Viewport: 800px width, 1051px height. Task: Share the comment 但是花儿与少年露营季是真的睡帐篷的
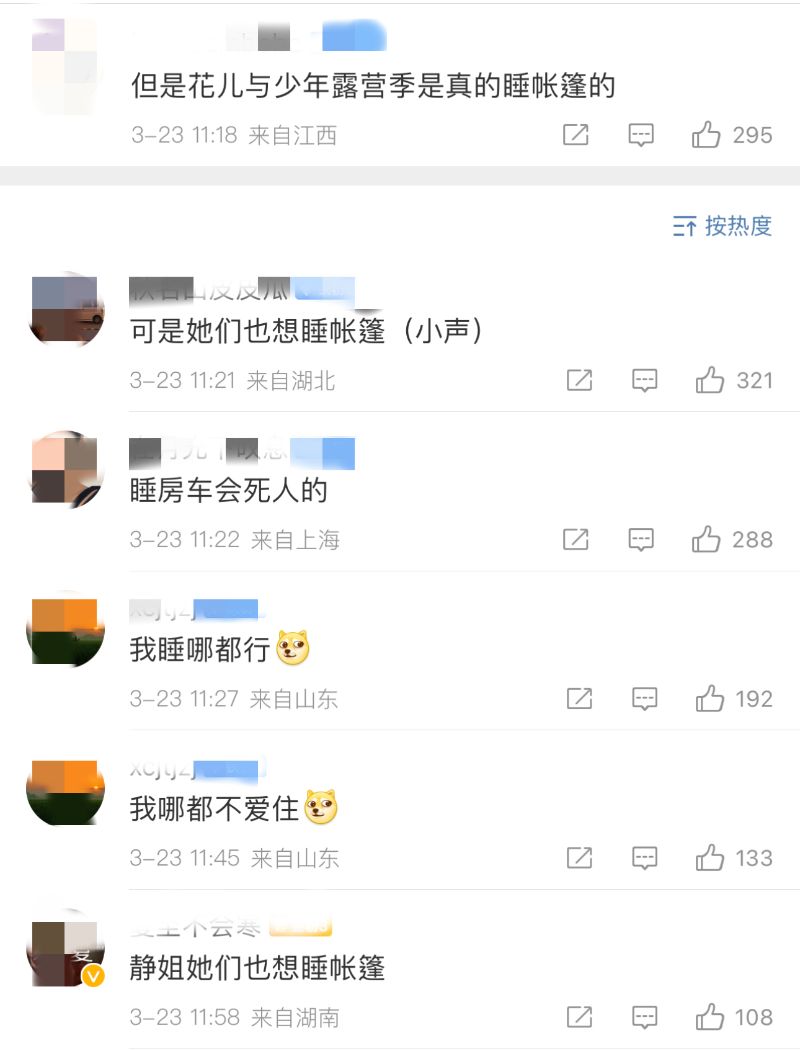pyautogui.click(x=576, y=135)
